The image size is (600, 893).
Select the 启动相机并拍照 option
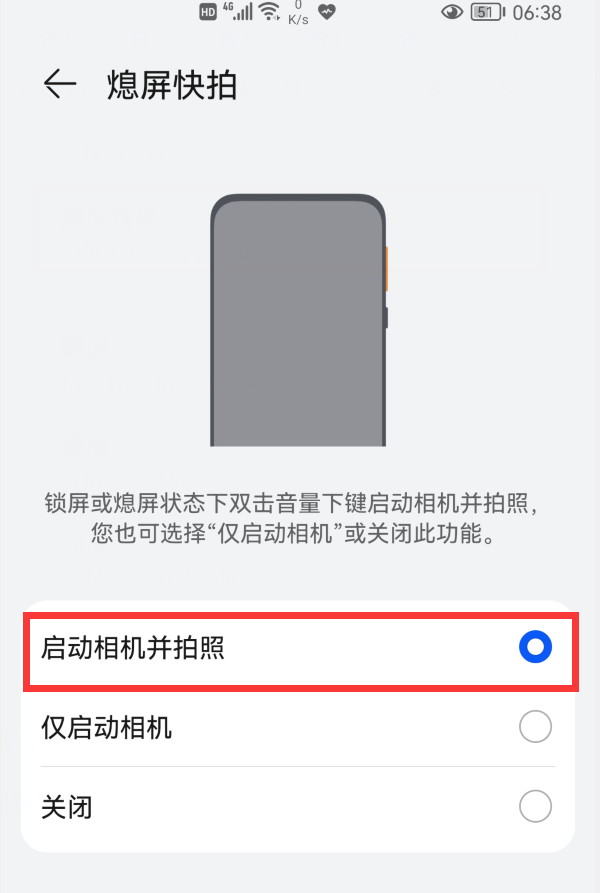click(x=298, y=648)
